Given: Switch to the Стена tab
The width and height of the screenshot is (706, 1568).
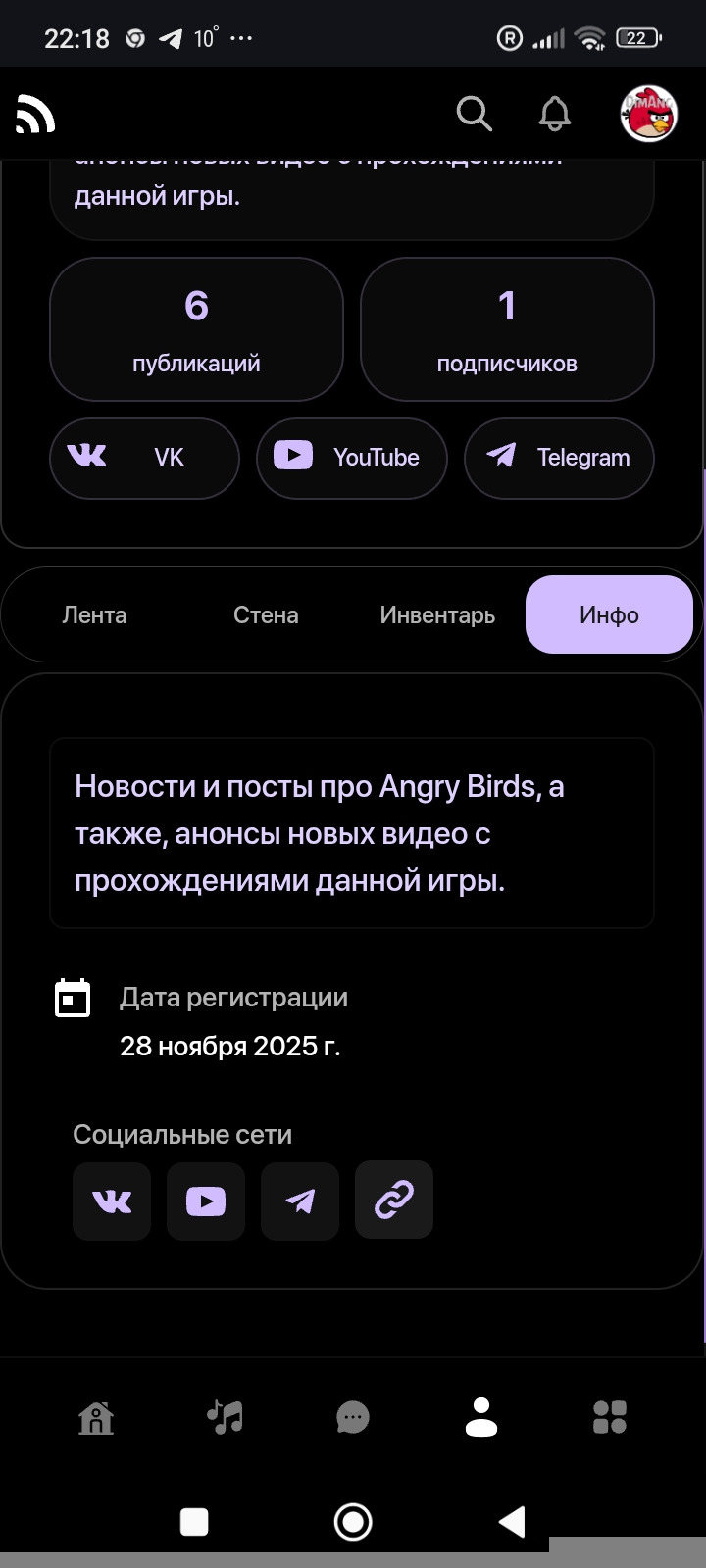Looking at the screenshot, I should click(x=266, y=615).
